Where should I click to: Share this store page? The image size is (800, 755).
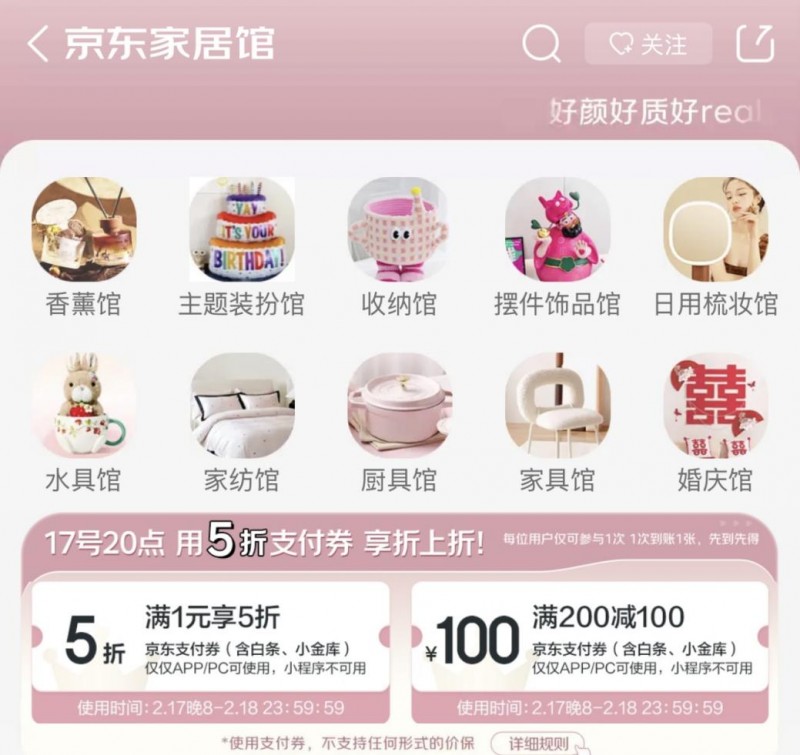pos(754,44)
